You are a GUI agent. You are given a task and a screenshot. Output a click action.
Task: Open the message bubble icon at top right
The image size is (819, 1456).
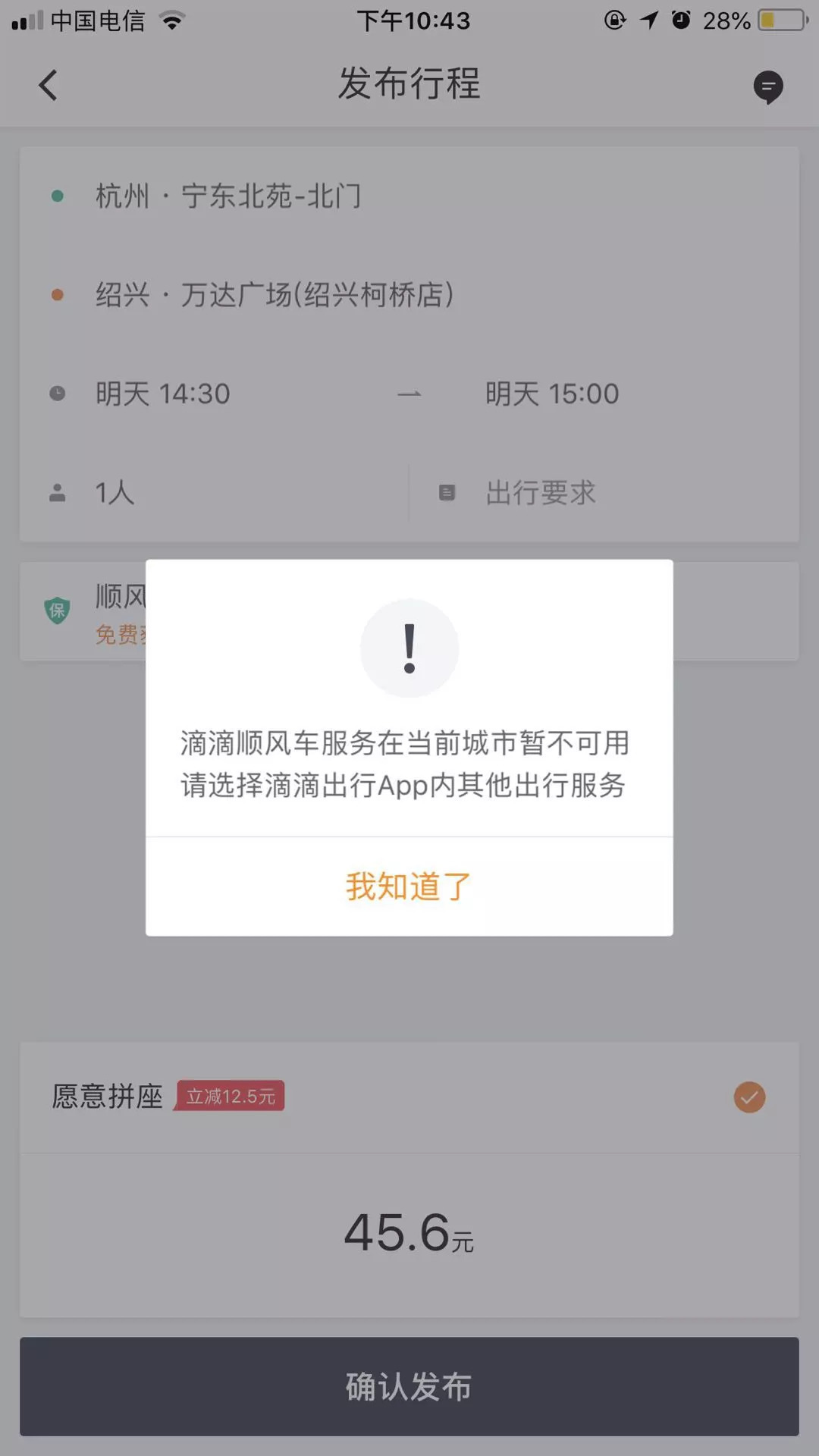[x=769, y=86]
